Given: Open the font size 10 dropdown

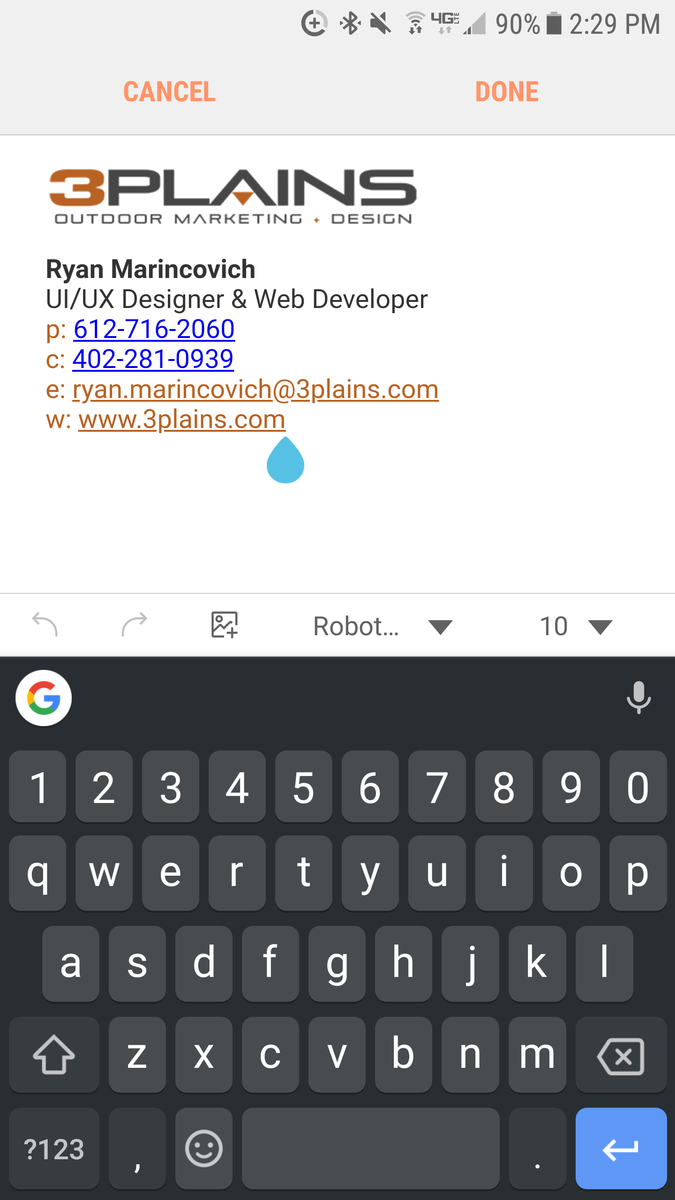Looking at the screenshot, I should 575,627.
